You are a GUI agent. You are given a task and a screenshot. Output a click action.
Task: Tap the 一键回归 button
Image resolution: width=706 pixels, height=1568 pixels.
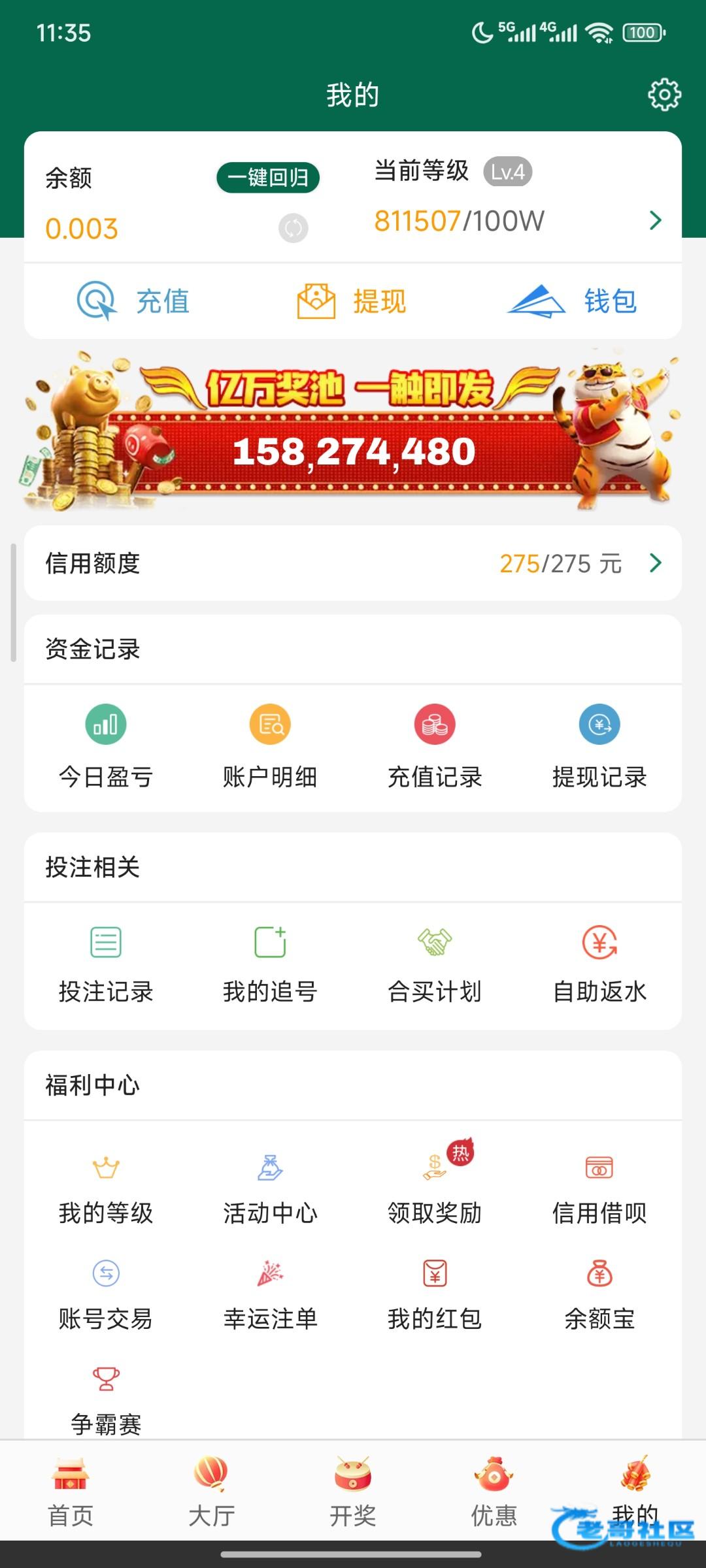[268, 178]
